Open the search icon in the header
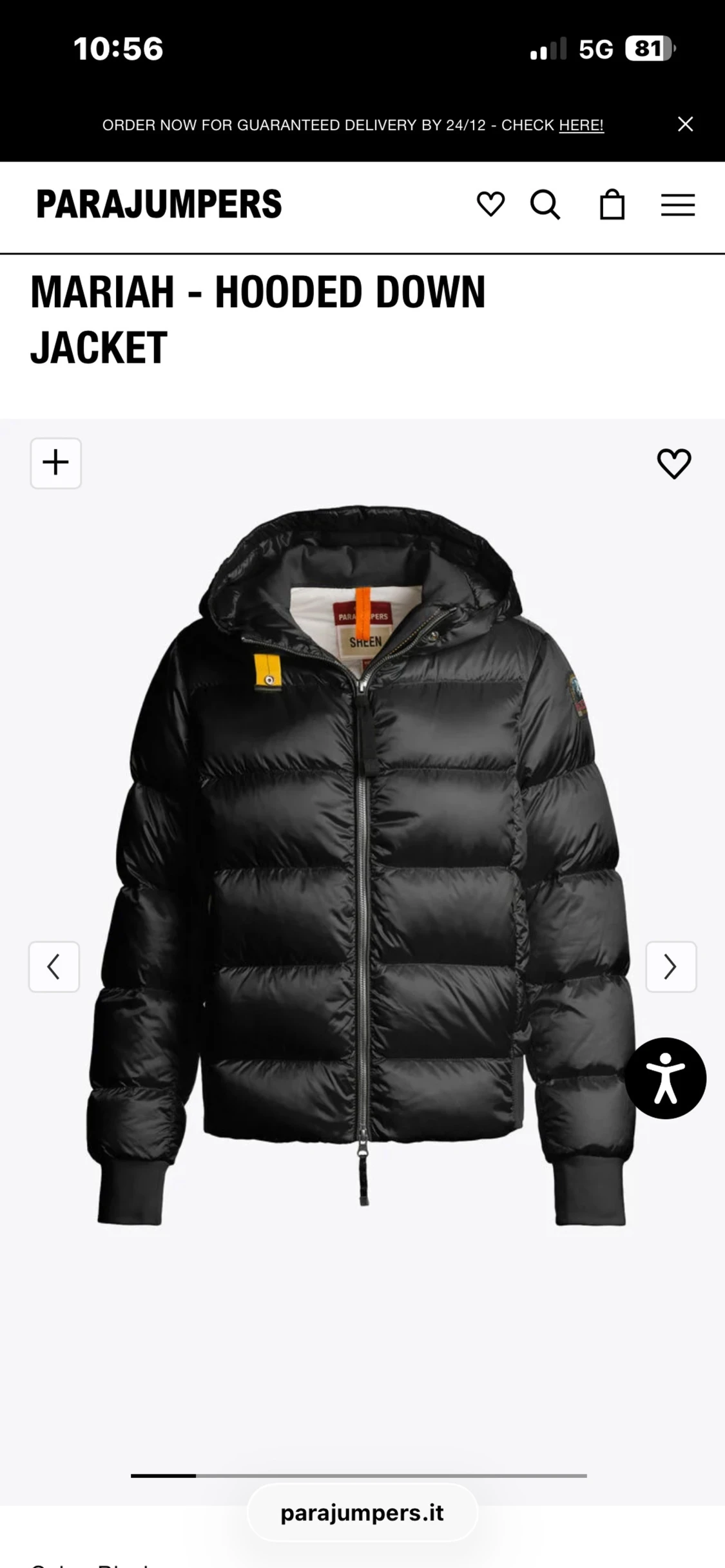 coord(546,205)
